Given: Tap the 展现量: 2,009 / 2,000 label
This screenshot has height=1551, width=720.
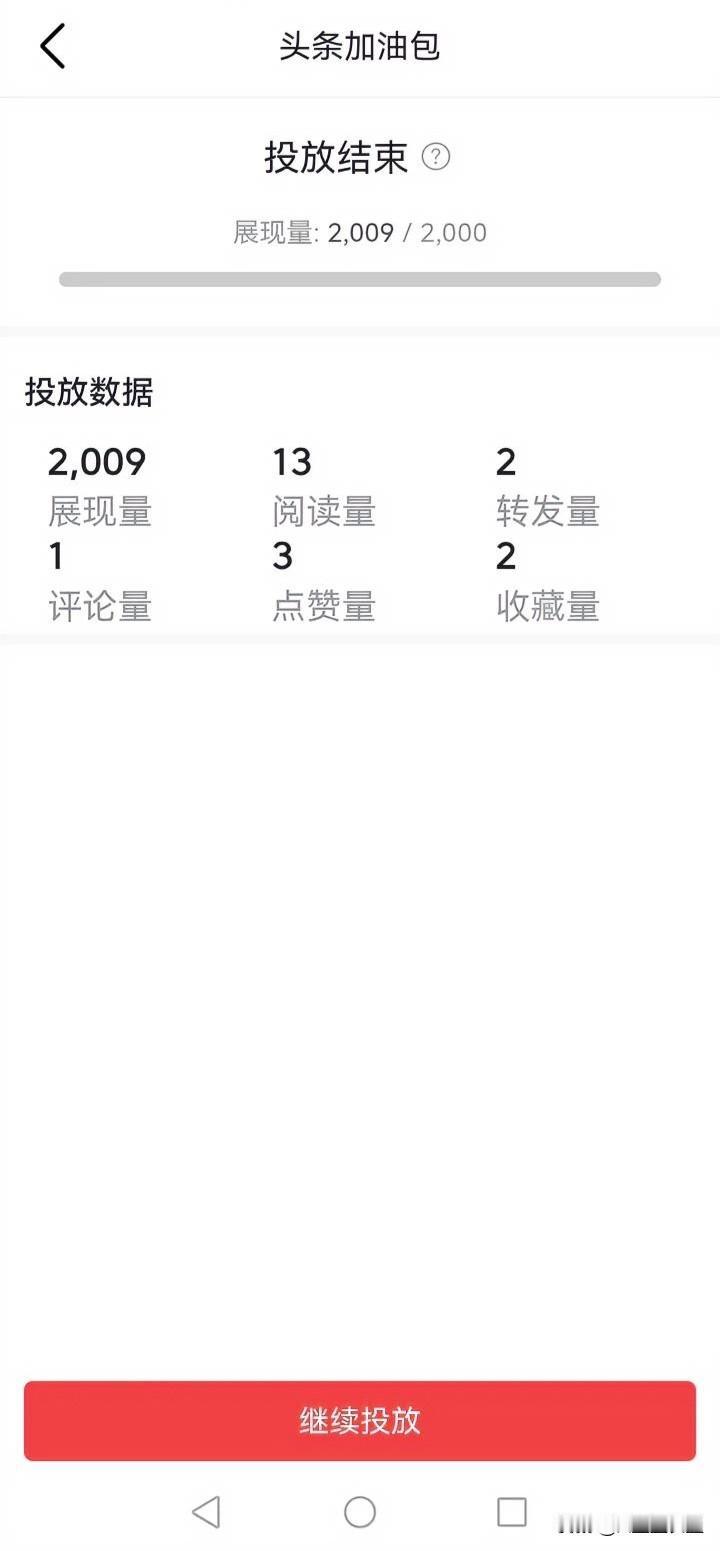Looking at the screenshot, I should 360,232.
